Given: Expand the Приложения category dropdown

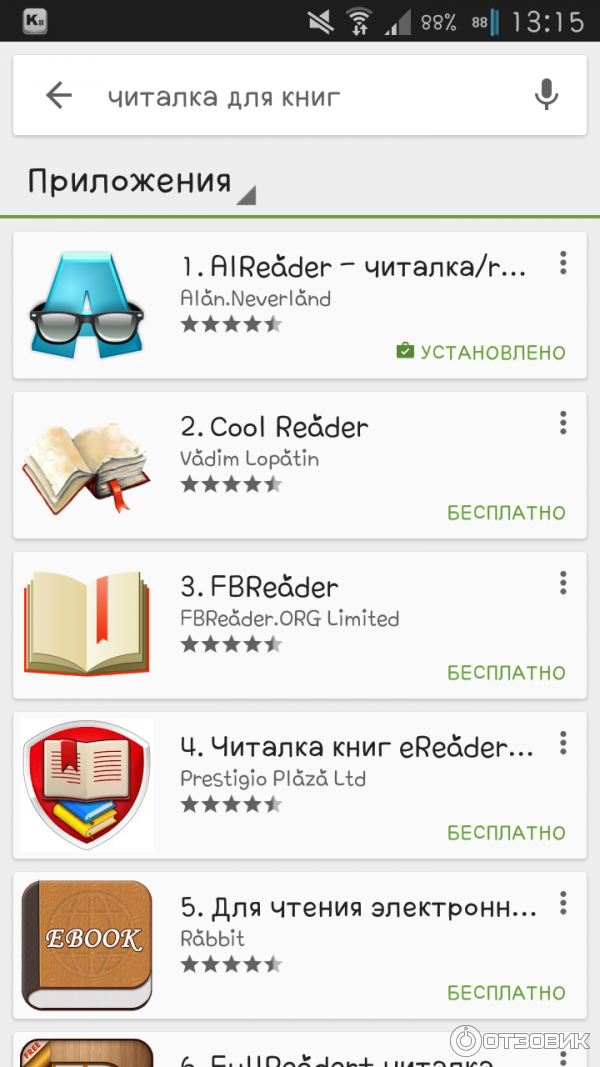Looking at the screenshot, I should click(142, 183).
